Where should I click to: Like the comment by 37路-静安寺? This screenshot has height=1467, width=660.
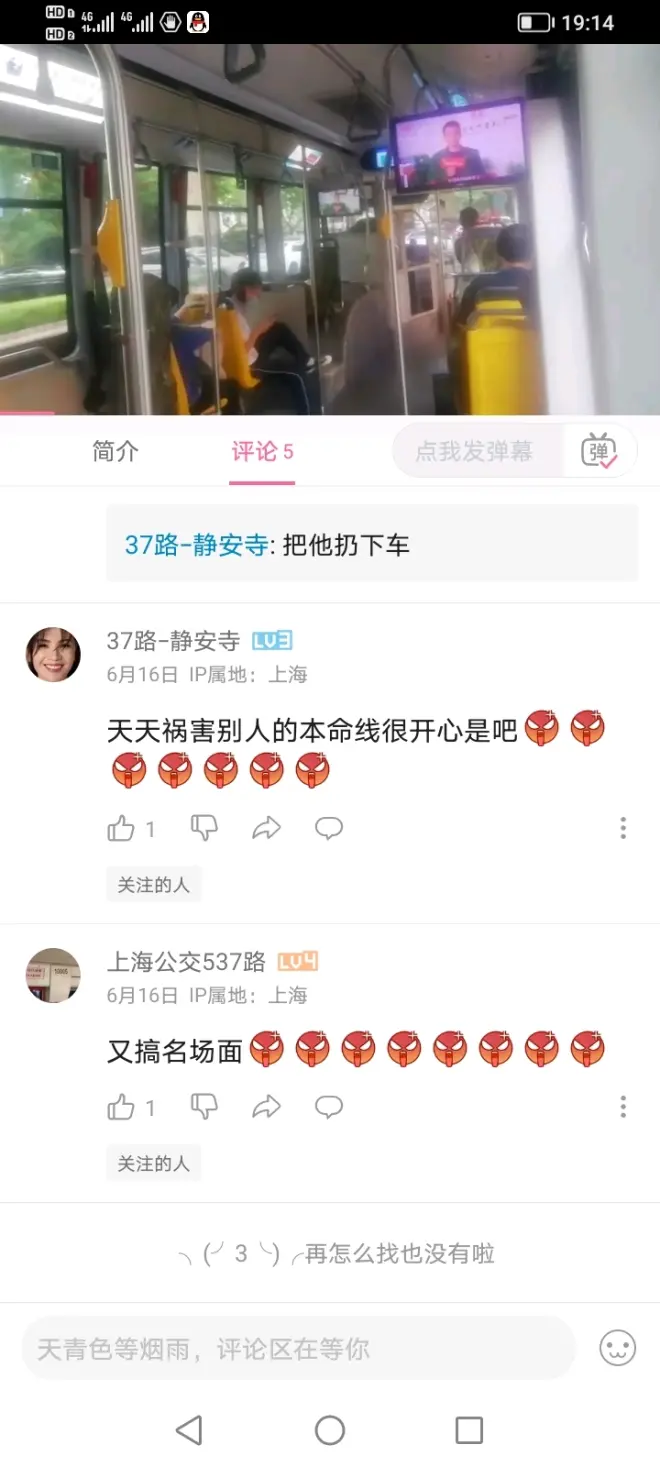tap(121, 828)
